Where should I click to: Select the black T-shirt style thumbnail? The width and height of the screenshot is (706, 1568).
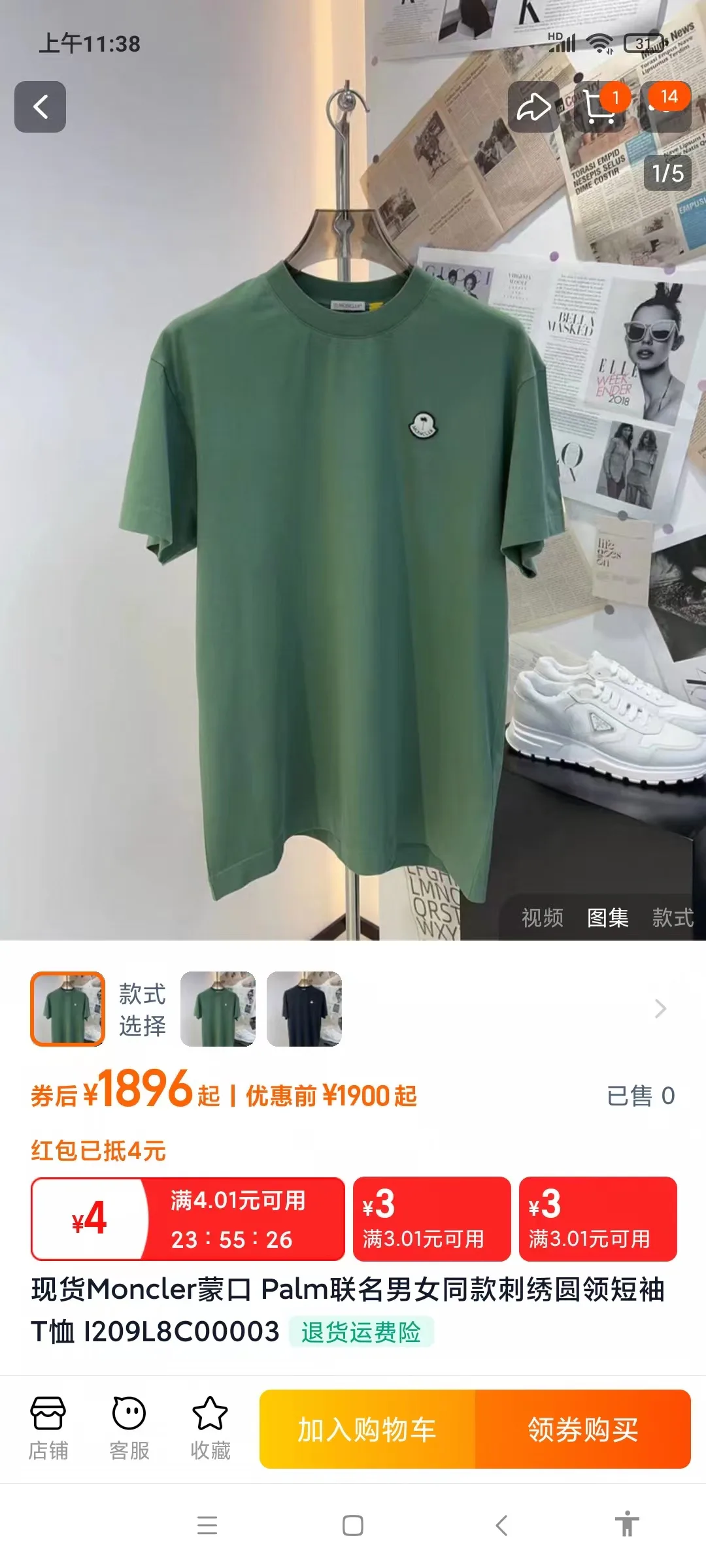pos(304,1009)
